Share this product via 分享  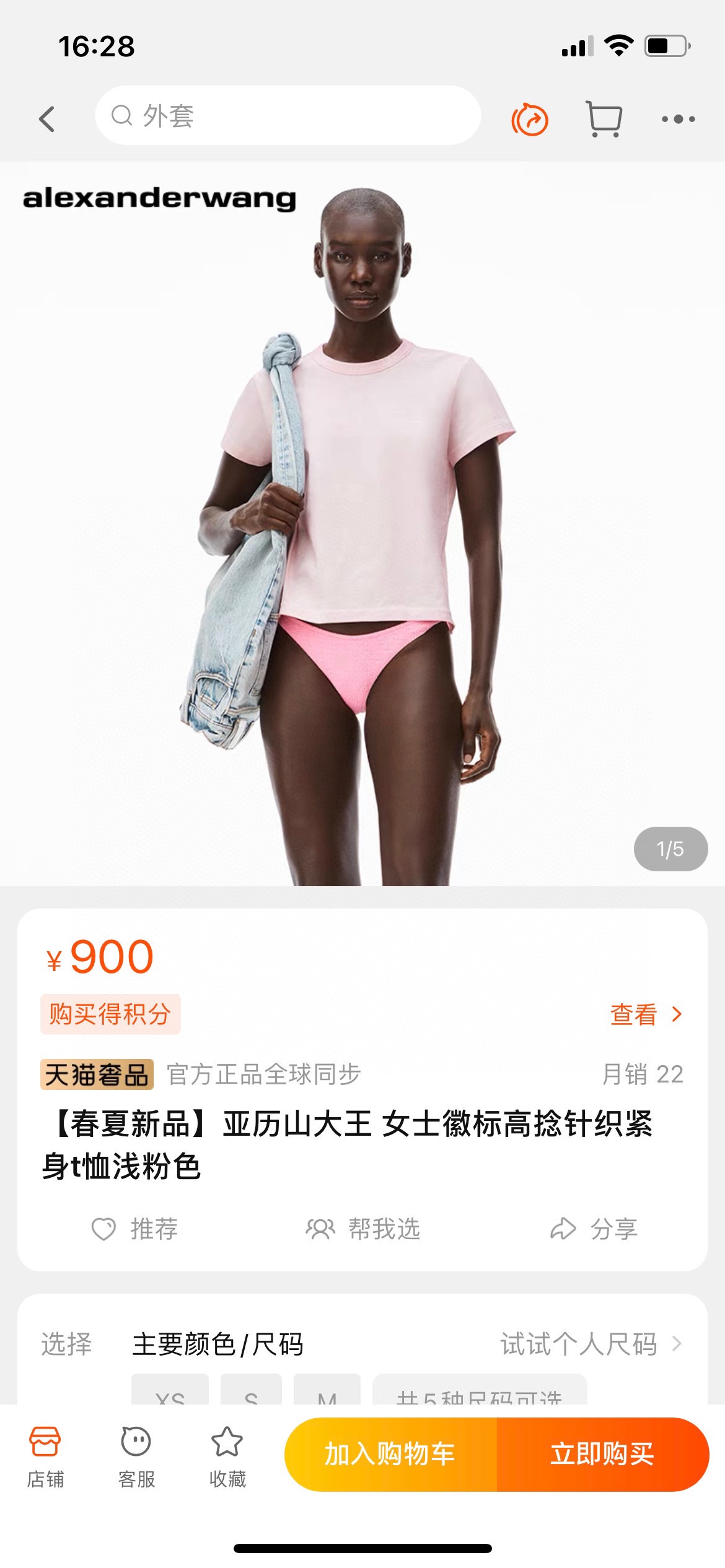point(594,1229)
